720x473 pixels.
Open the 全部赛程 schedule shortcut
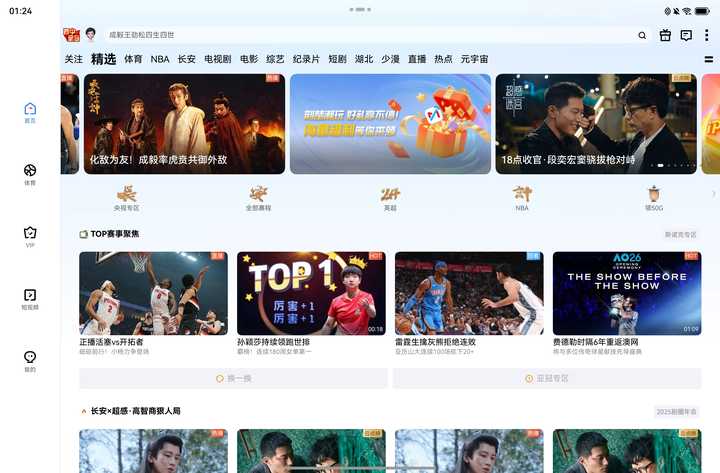tap(258, 197)
